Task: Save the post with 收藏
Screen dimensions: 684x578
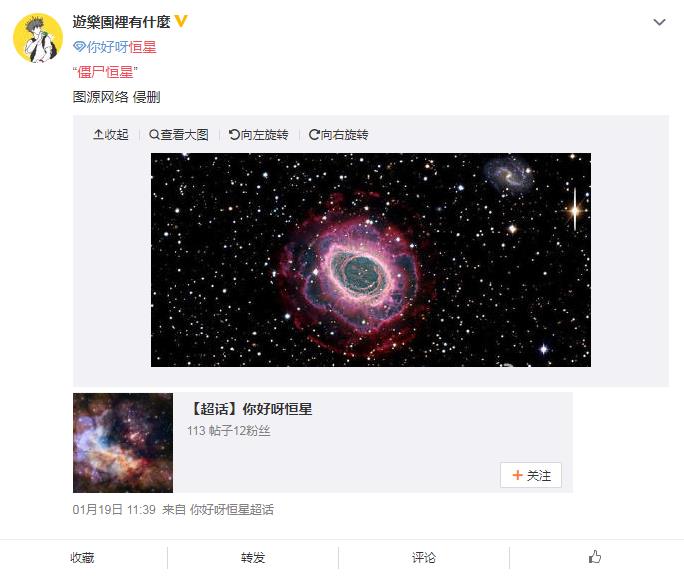Action: coord(83,558)
